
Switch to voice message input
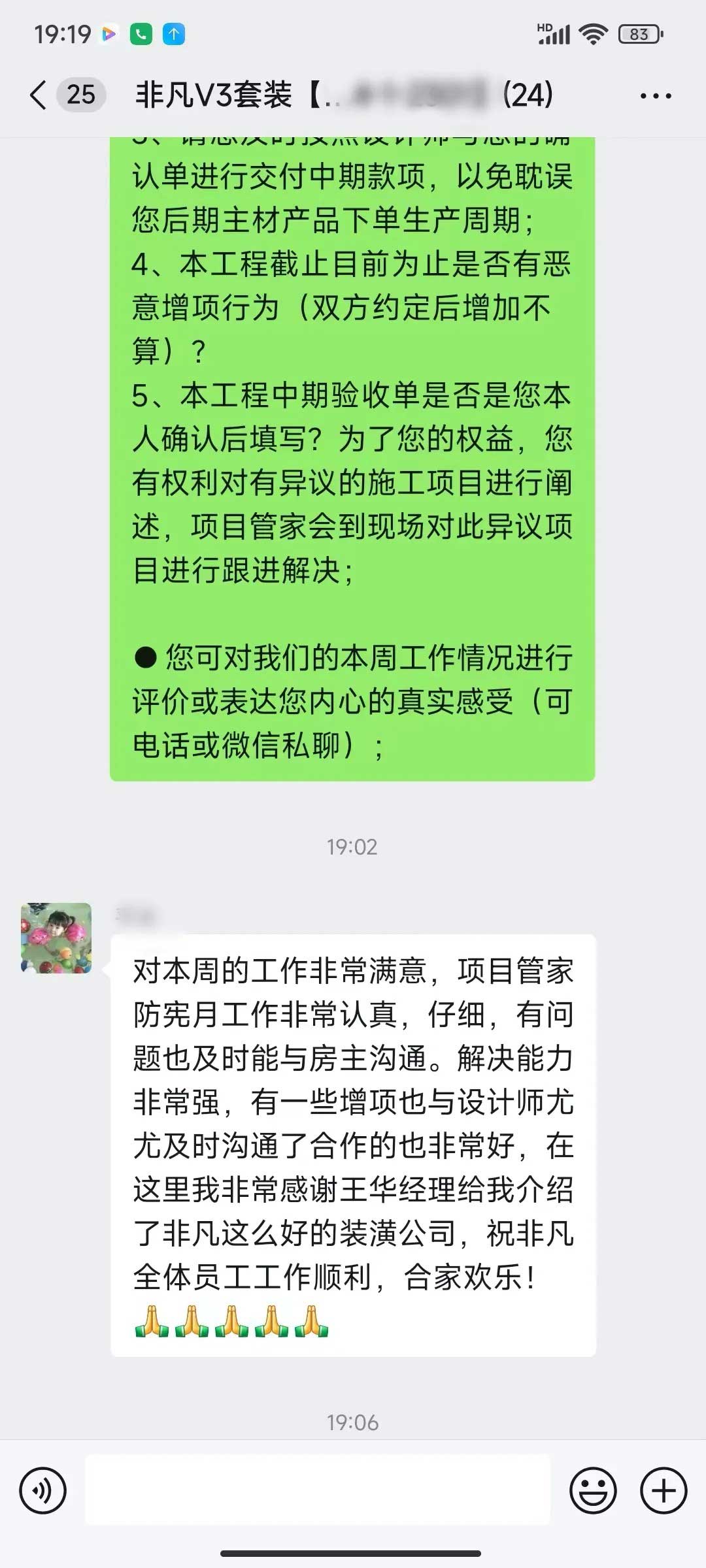43,1491
